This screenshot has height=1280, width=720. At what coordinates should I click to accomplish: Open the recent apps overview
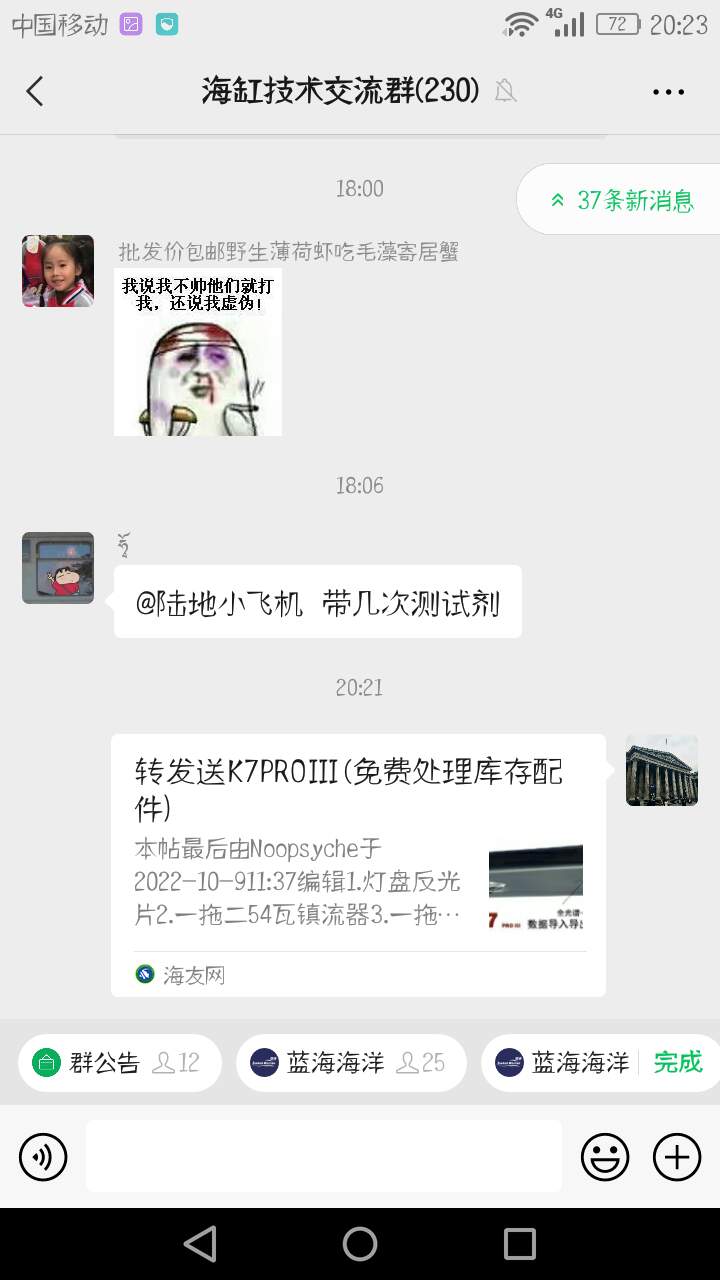tap(520, 1244)
